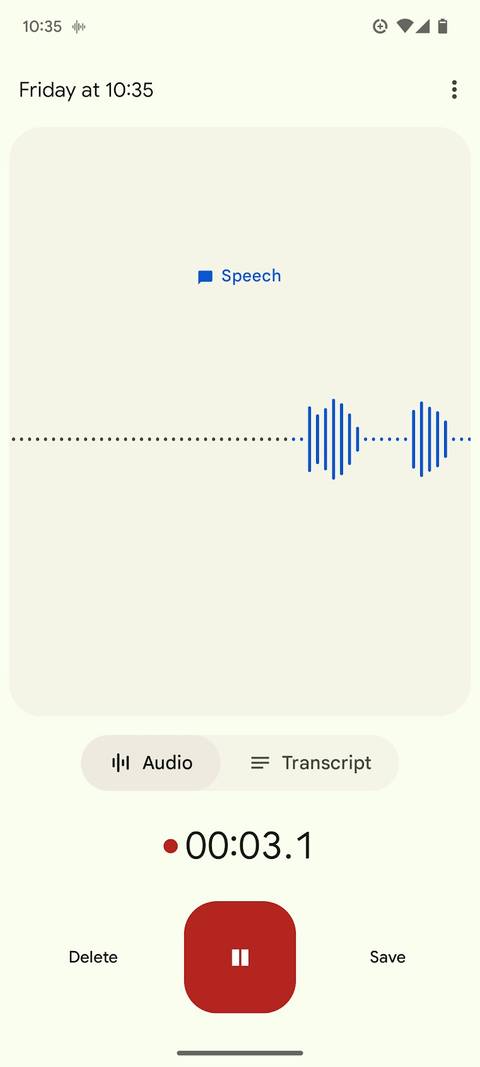This screenshot has width=480, height=1067.
Task: Open the three-dot overflow menu
Action: 454,90
